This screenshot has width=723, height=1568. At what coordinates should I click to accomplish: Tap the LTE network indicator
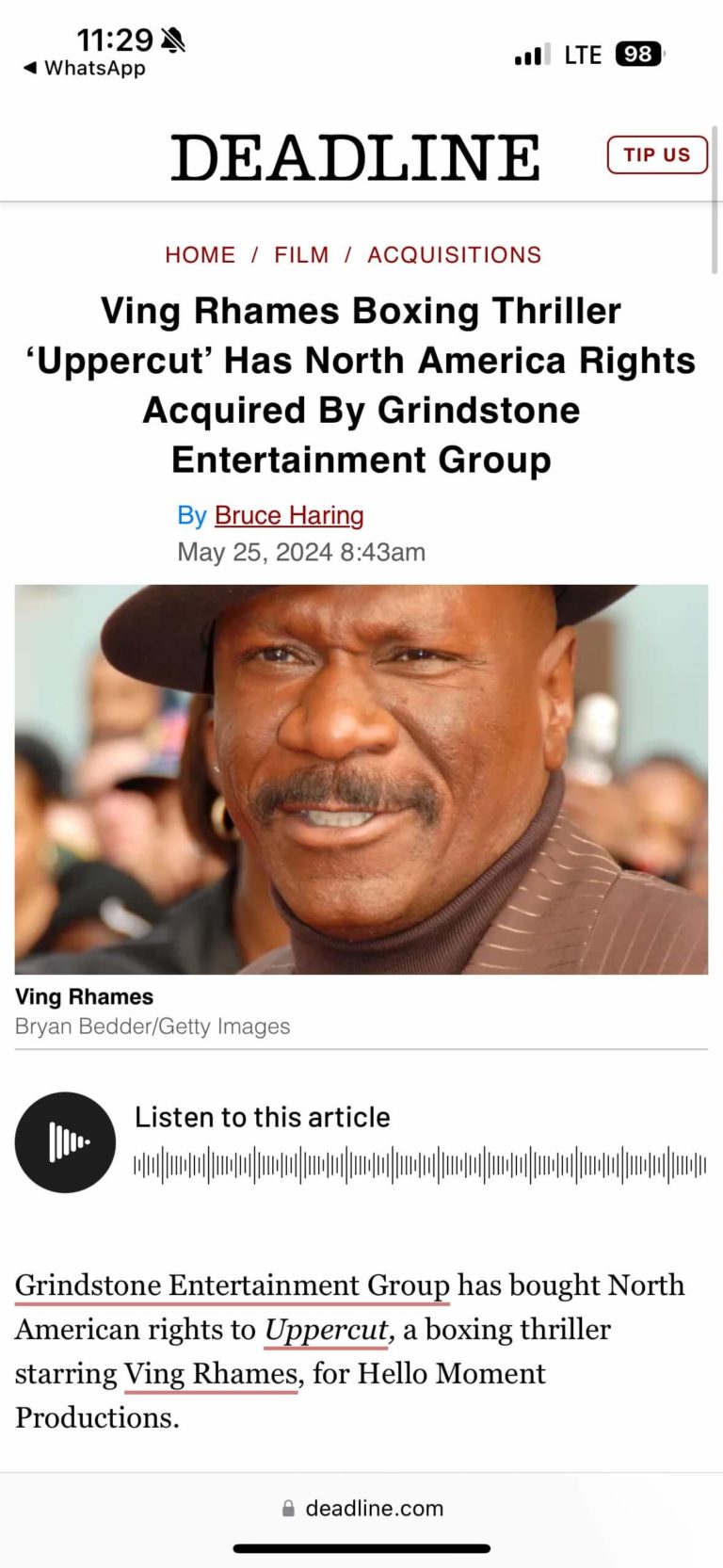click(584, 54)
